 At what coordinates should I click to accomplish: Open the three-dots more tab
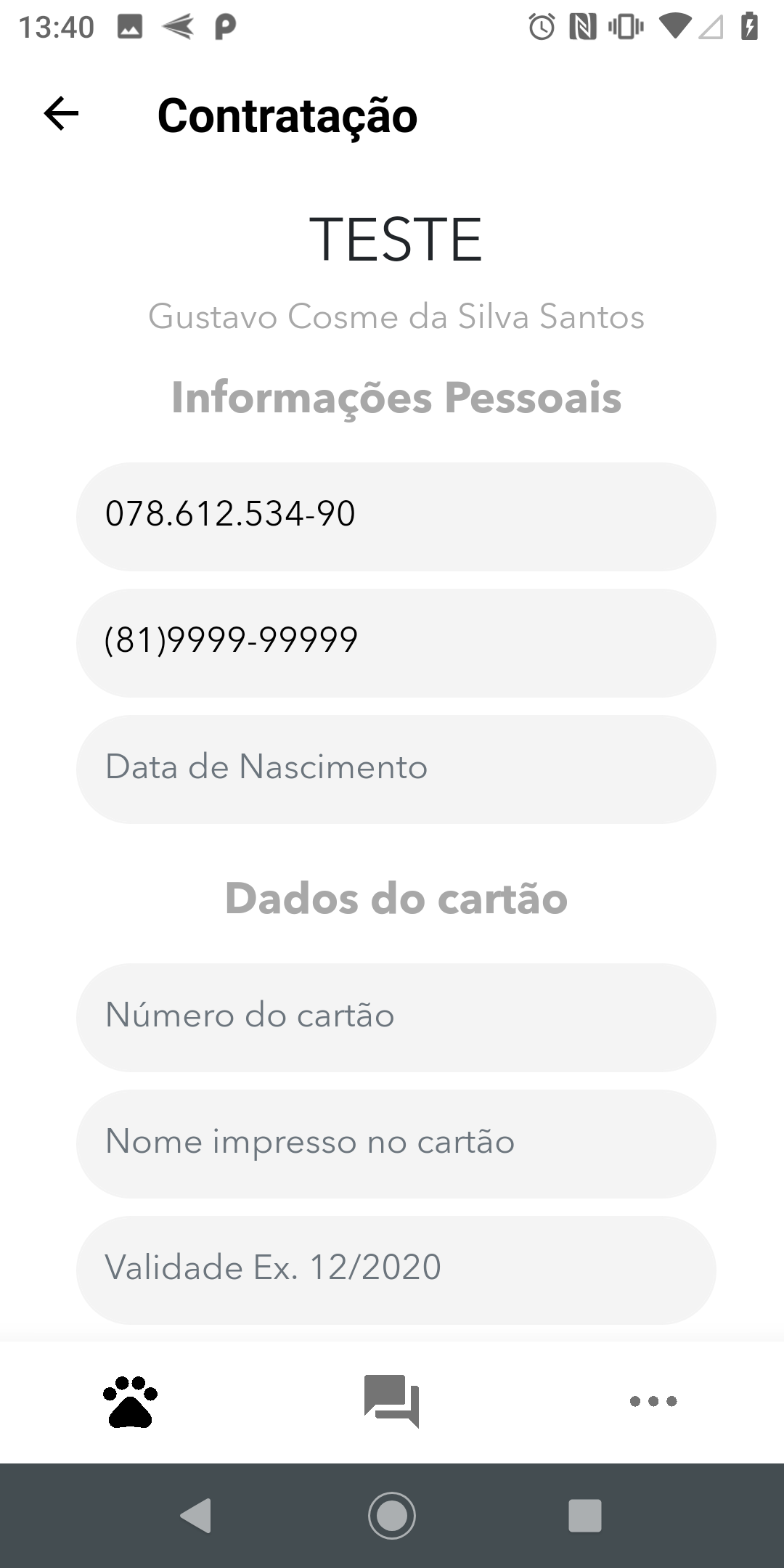(x=653, y=1401)
